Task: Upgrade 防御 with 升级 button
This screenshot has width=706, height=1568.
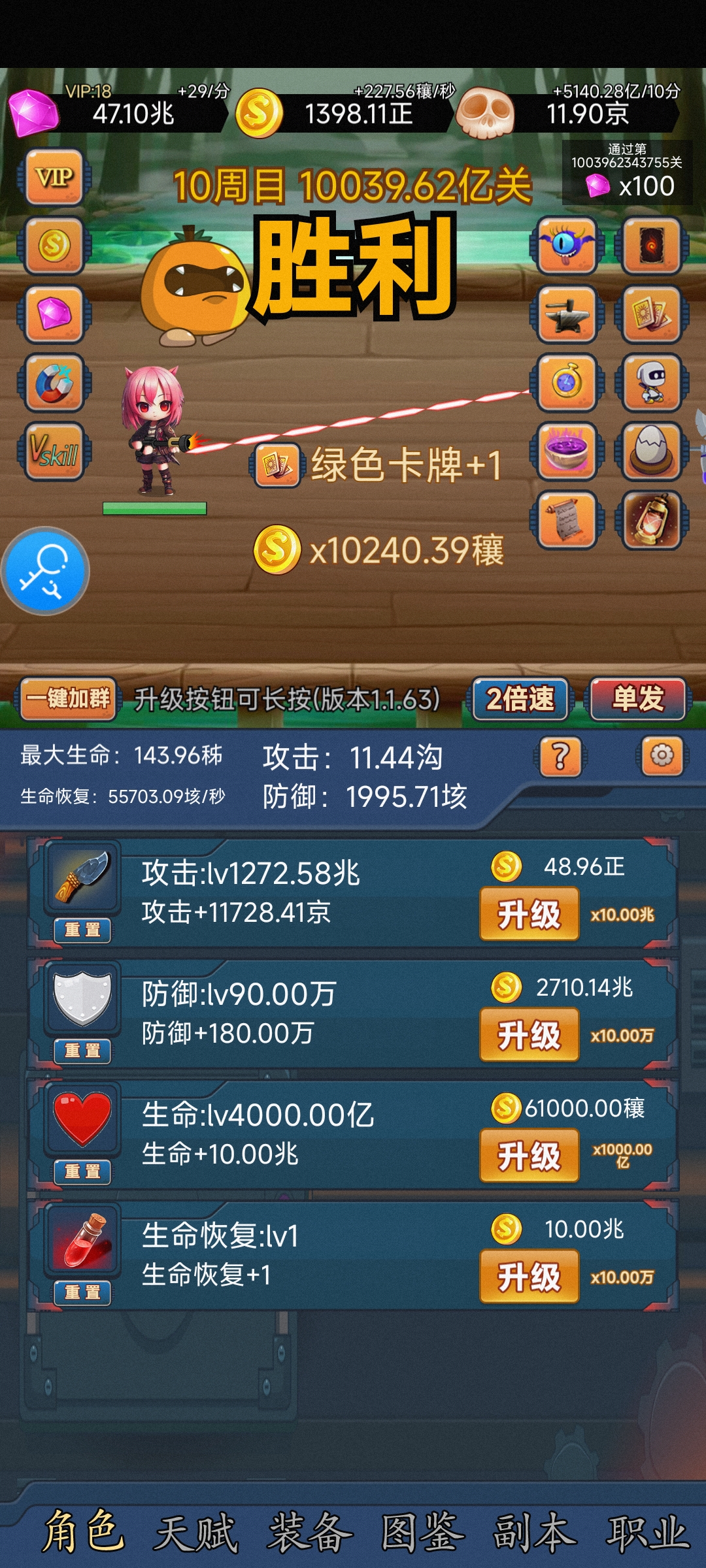Action: tap(529, 1035)
